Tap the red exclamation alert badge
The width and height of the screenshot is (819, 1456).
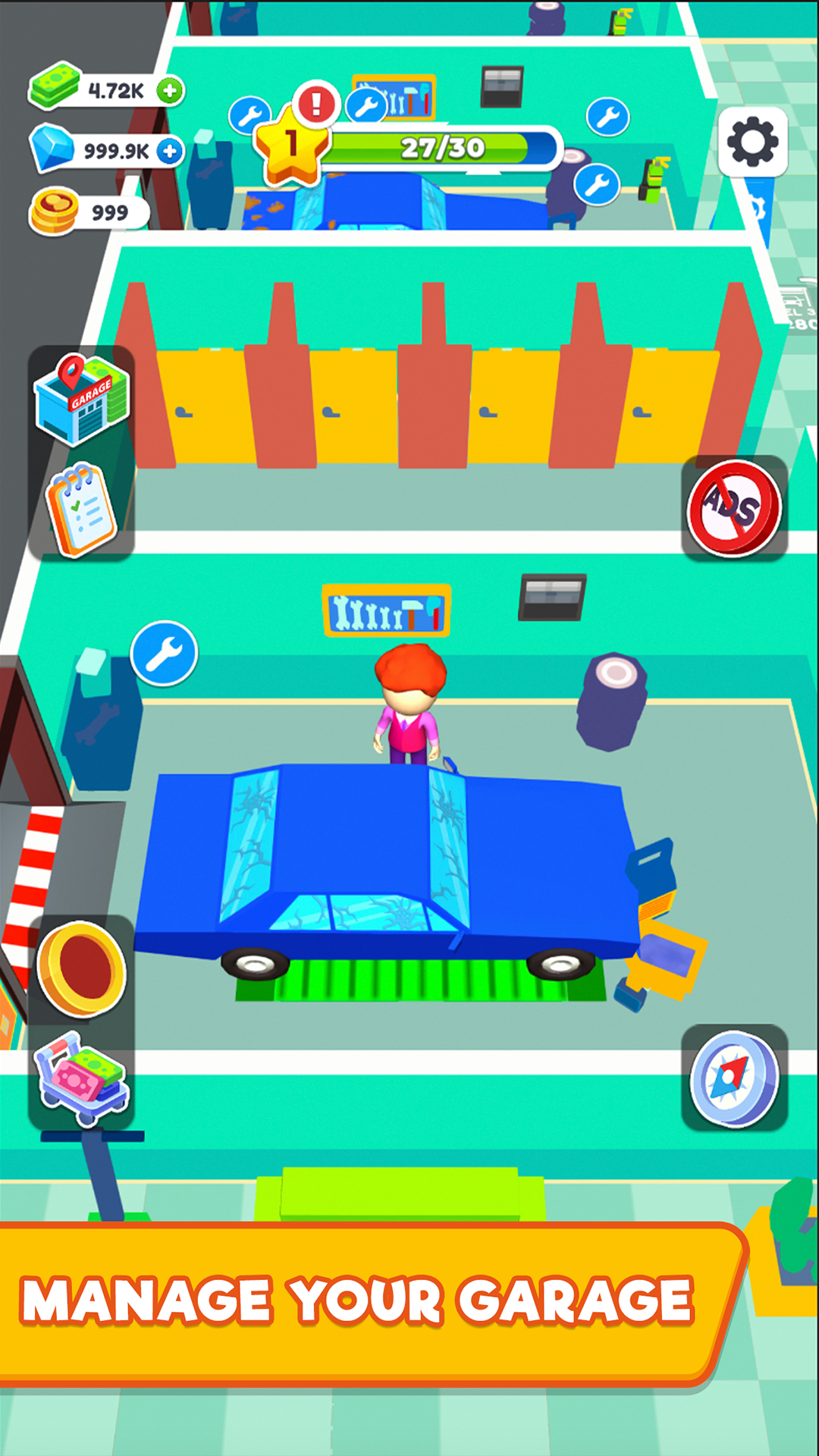[x=317, y=104]
